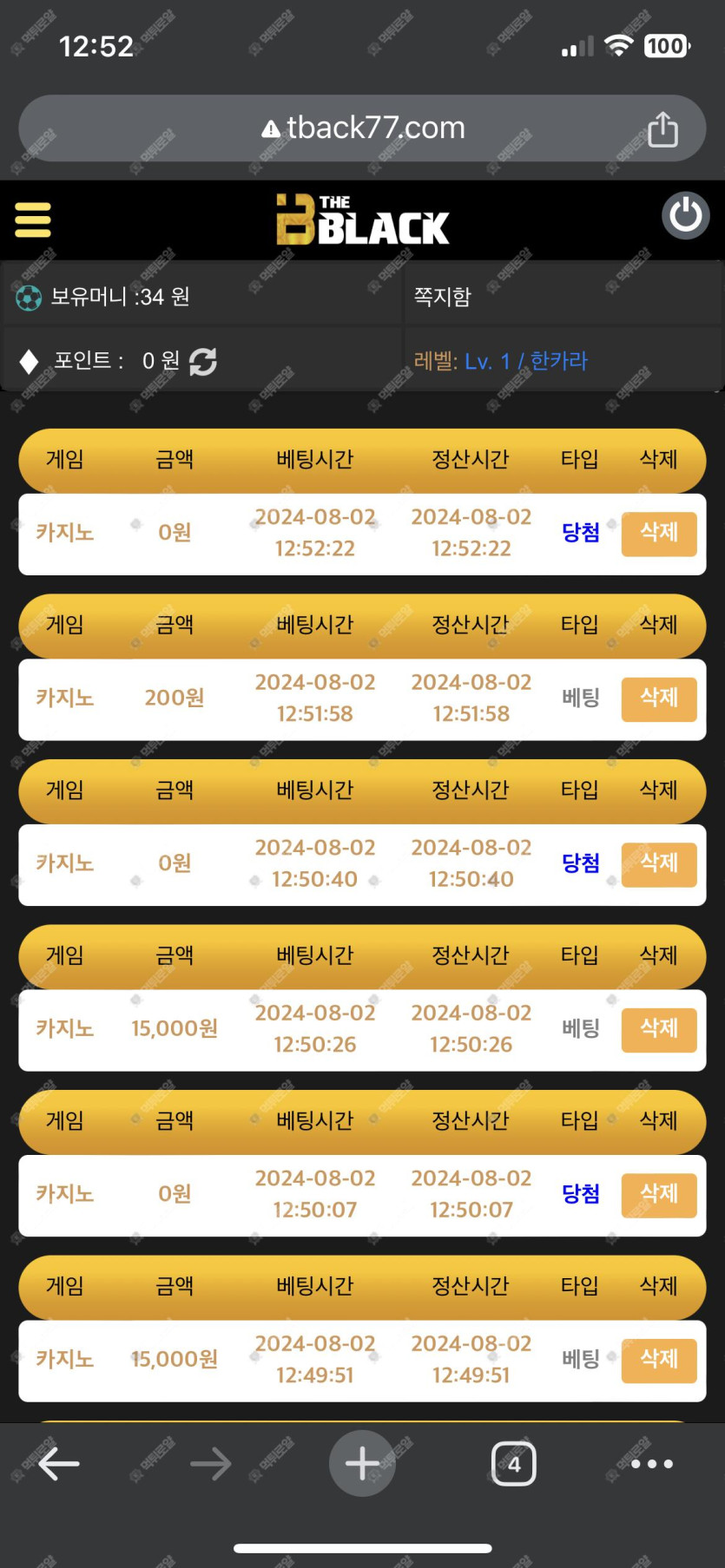Viewport: 725px width, 1568px height.
Task: Delete the 15,000원 bet at 12:49:51
Action: point(659,1360)
